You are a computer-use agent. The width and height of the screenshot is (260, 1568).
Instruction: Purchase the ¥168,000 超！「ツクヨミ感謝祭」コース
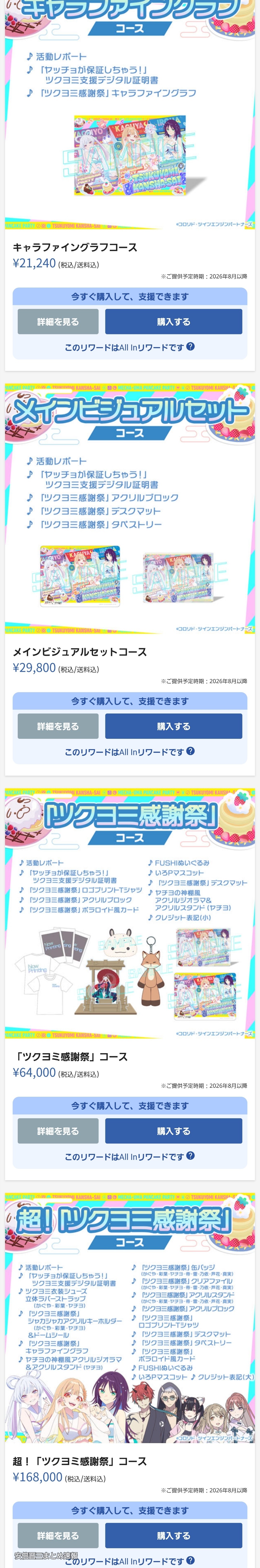(x=174, y=1535)
